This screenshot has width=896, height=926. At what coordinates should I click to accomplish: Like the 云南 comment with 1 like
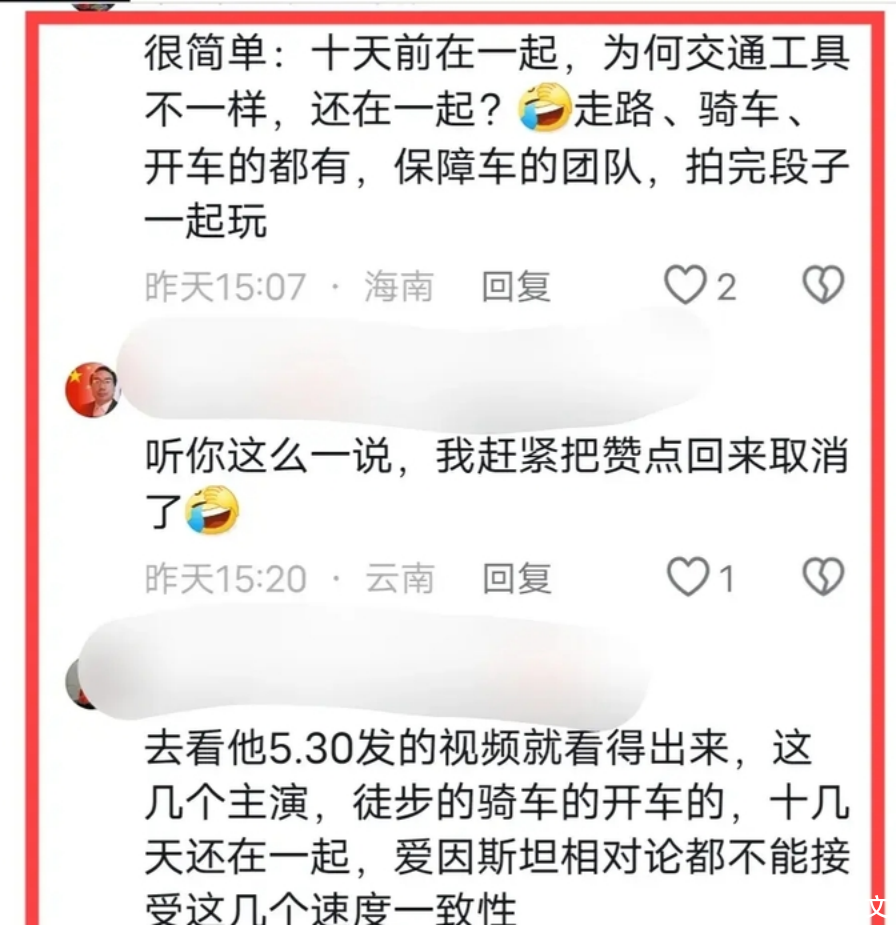[x=687, y=577]
